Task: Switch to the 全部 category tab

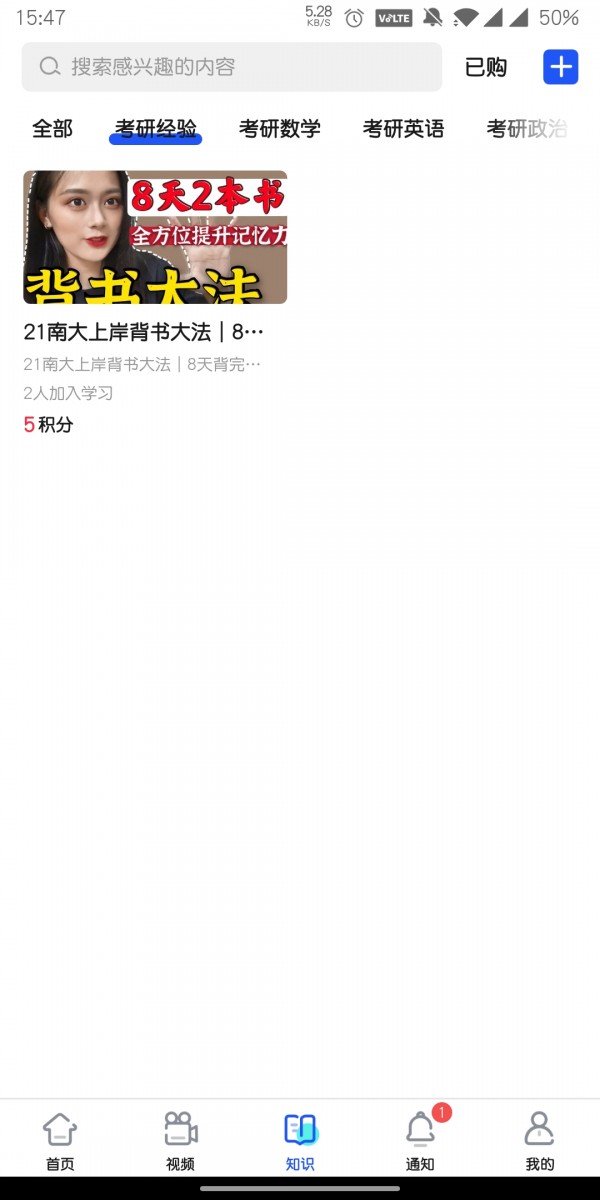Action: click(52, 128)
